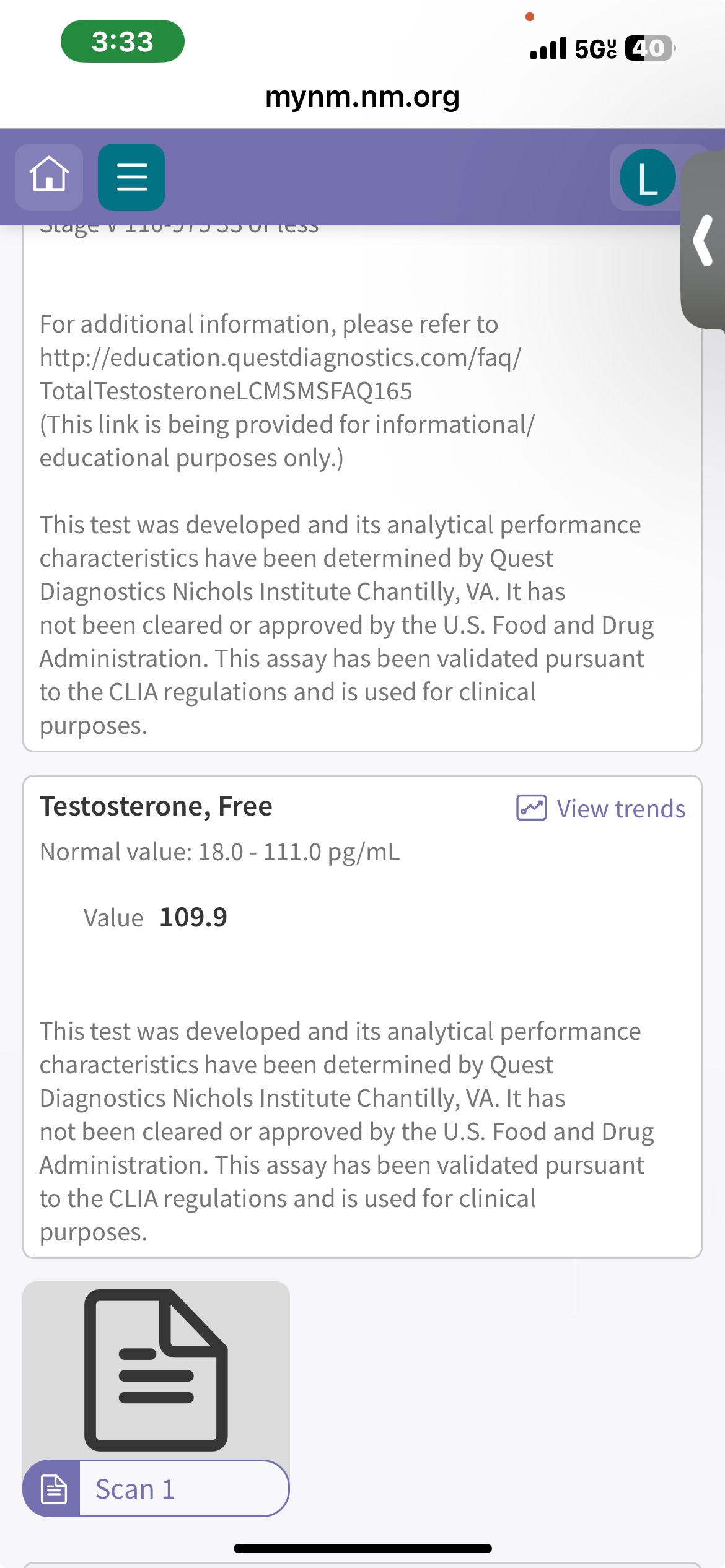725x1568 pixels.
Task: Tap the mynm.nm.org address bar
Action: click(362, 97)
